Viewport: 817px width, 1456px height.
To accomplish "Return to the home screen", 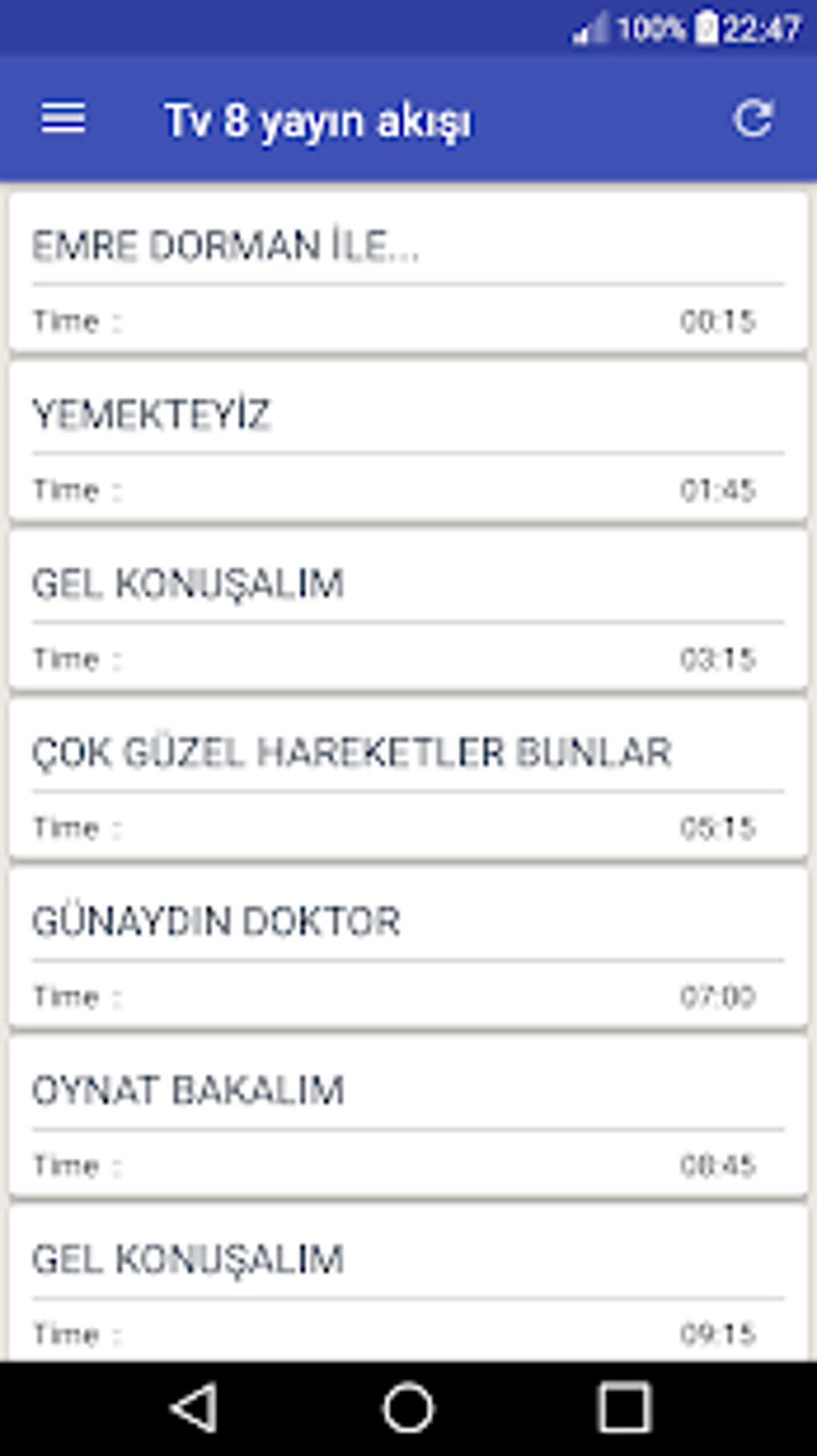I will [x=408, y=1408].
